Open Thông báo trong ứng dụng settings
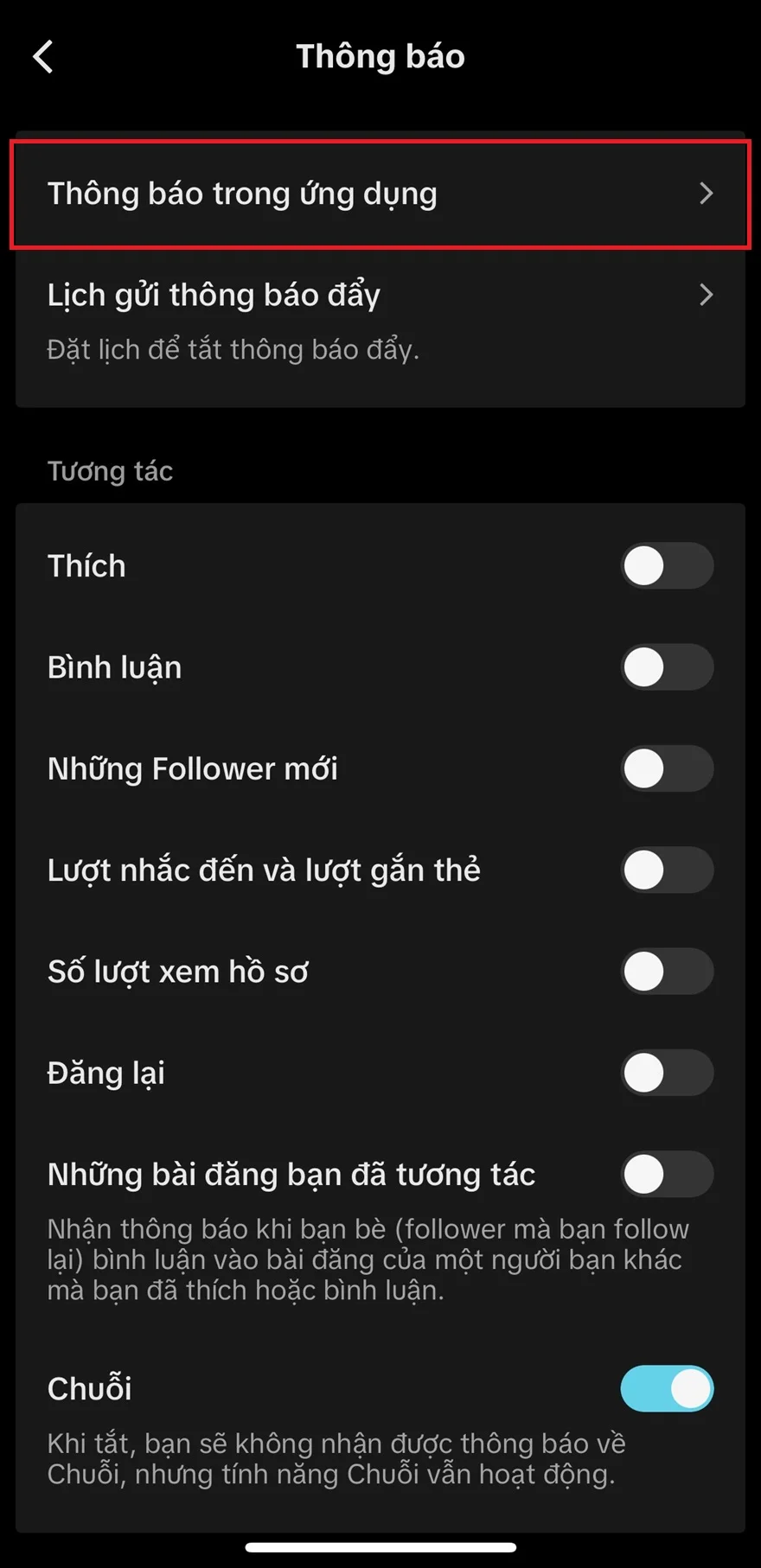The width and height of the screenshot is (761, 1568). [380, 194]
